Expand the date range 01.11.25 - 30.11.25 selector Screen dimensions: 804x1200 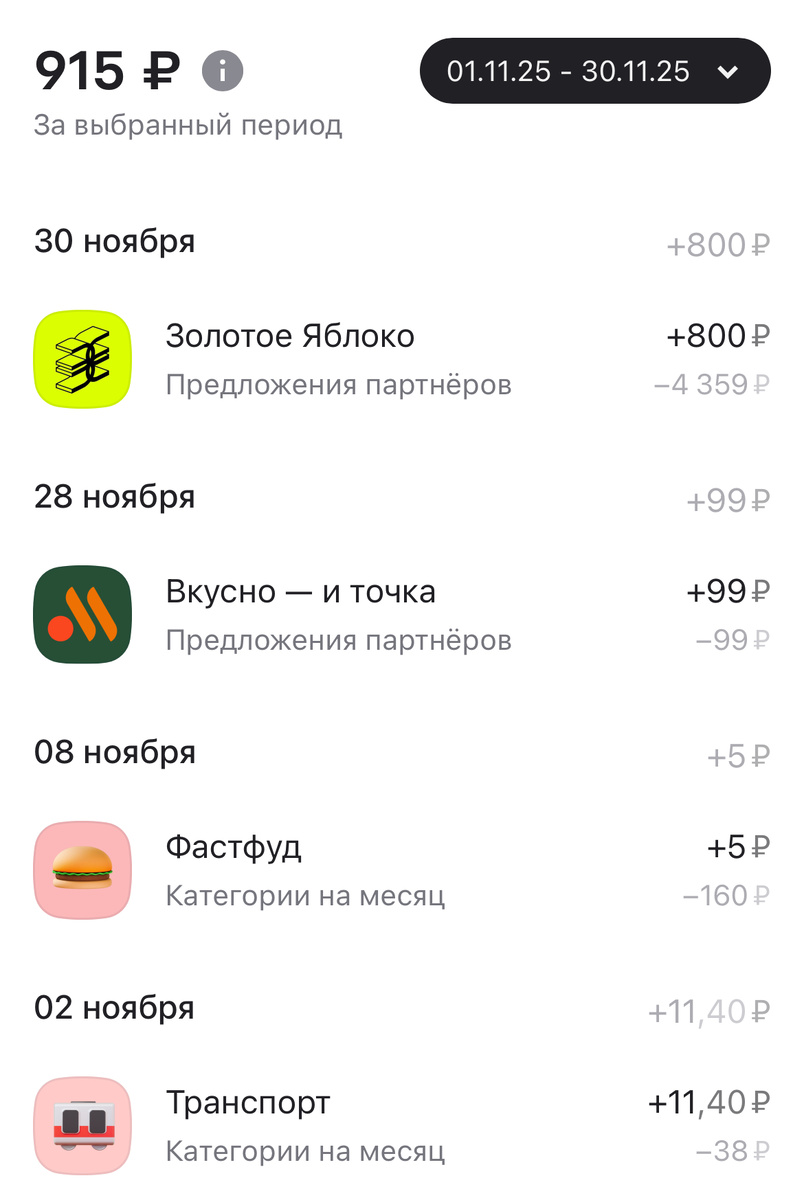click(x=595, y=70)
